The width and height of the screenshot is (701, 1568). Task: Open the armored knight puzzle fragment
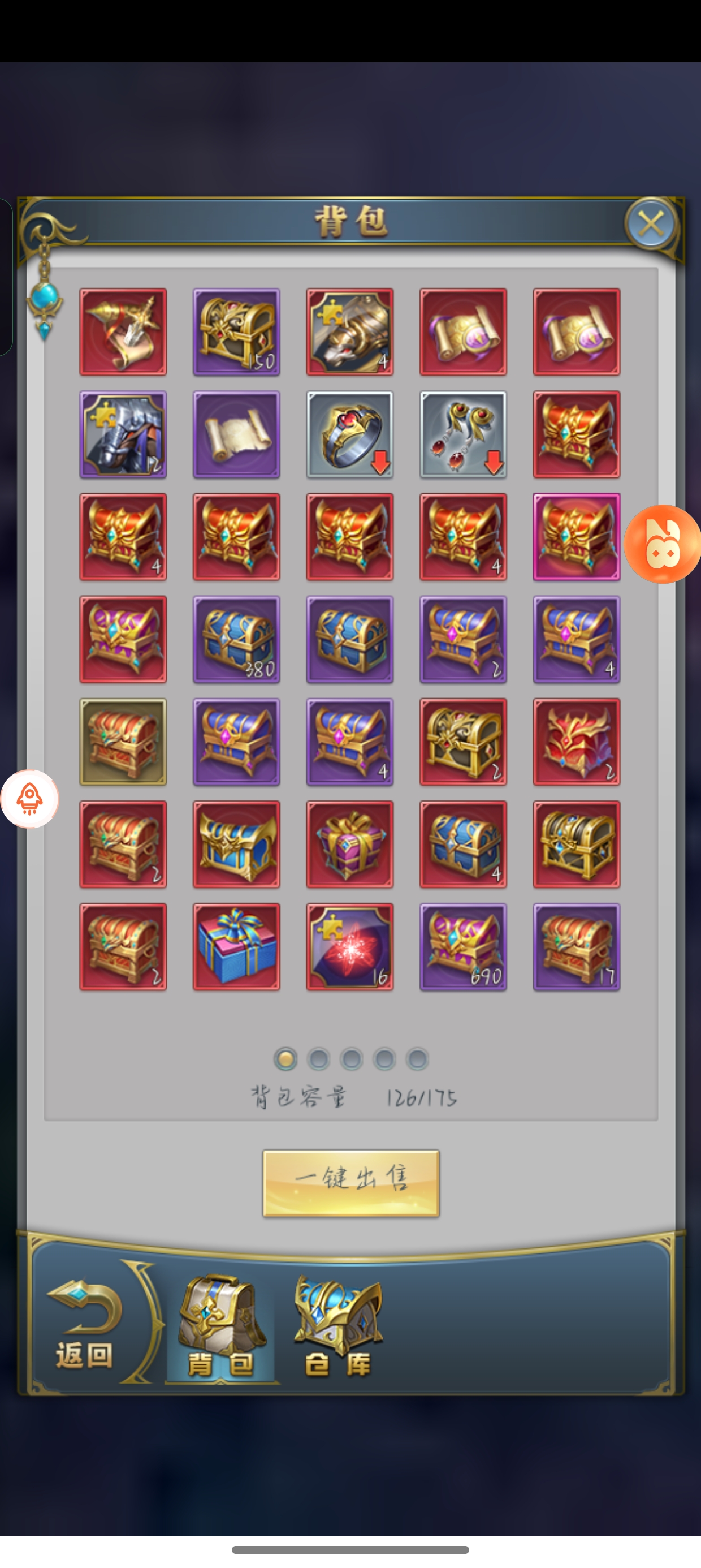coord(123,434)
